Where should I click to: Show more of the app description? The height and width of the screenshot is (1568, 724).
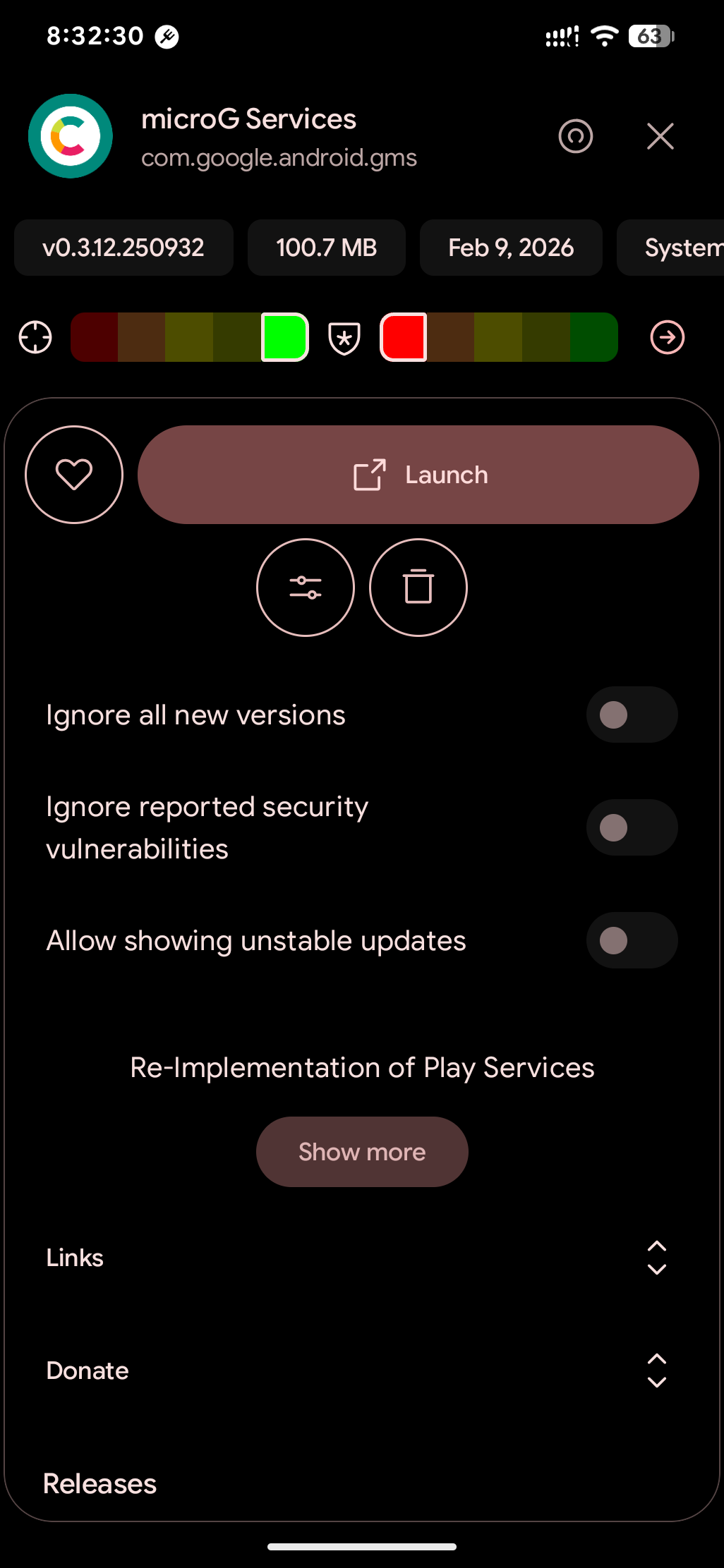click(x=362, y=1152)
